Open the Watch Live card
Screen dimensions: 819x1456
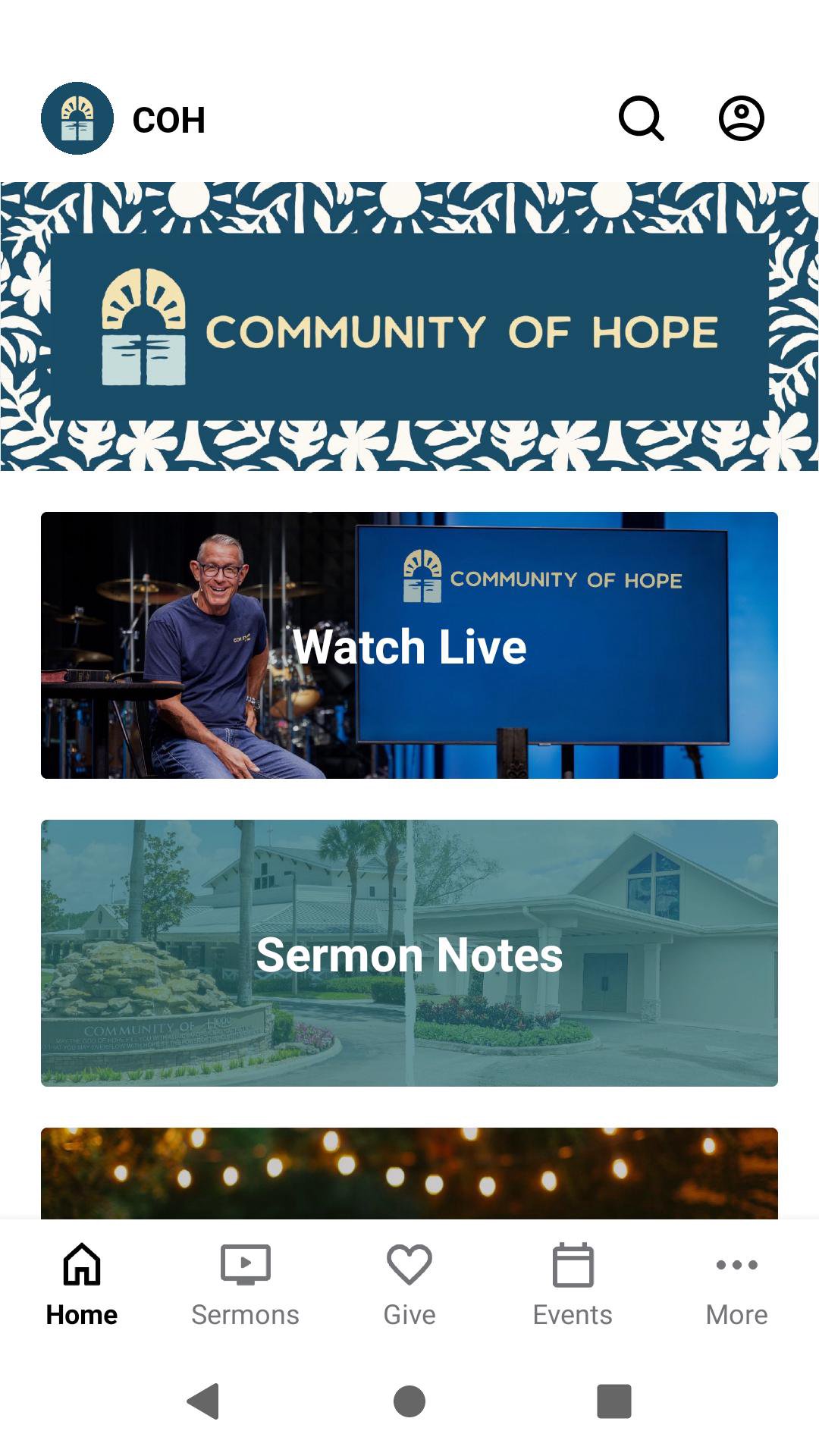click(x=409, y=645)
